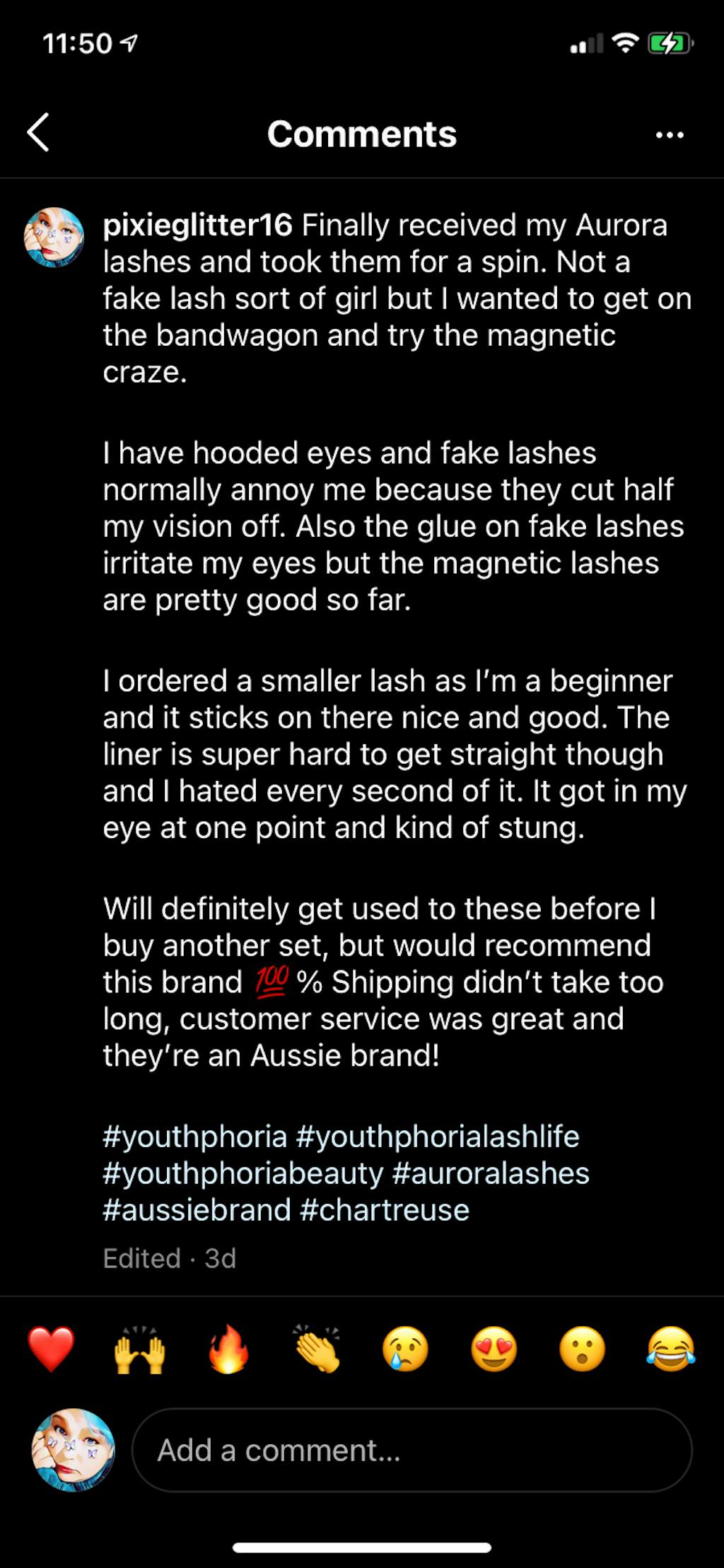This screenshot has width=724, height=1568.
Task: Insert the tears of joy emoji
Action: tap(670, 1349)
